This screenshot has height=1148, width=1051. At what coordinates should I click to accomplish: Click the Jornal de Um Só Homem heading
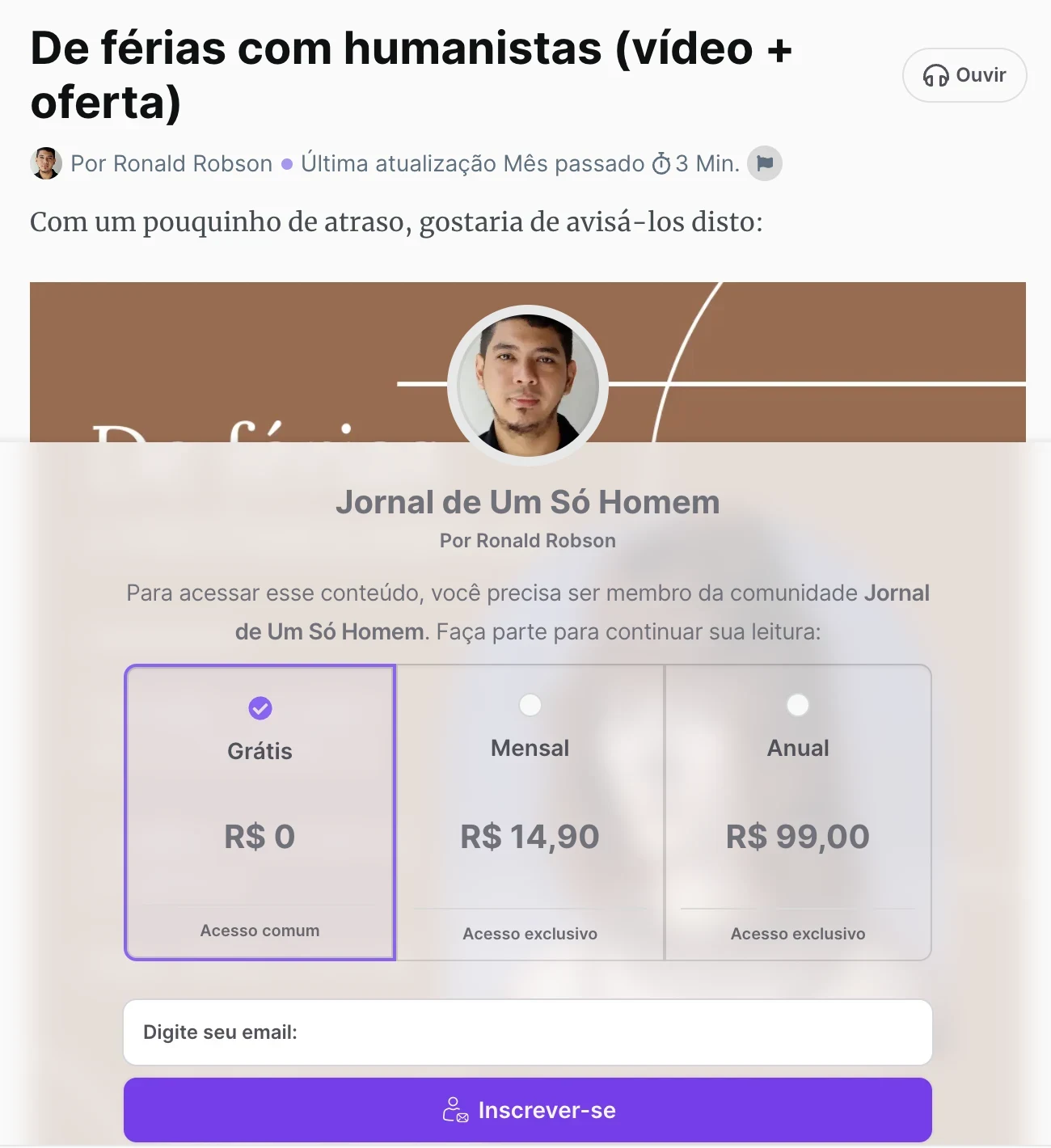pos(527,501)
